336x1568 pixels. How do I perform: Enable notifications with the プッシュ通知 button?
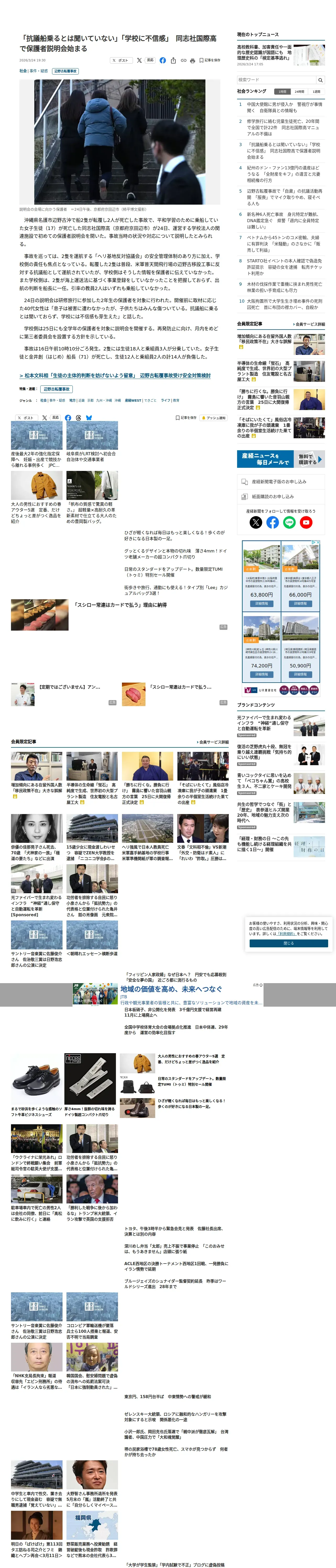click(214, 418)
